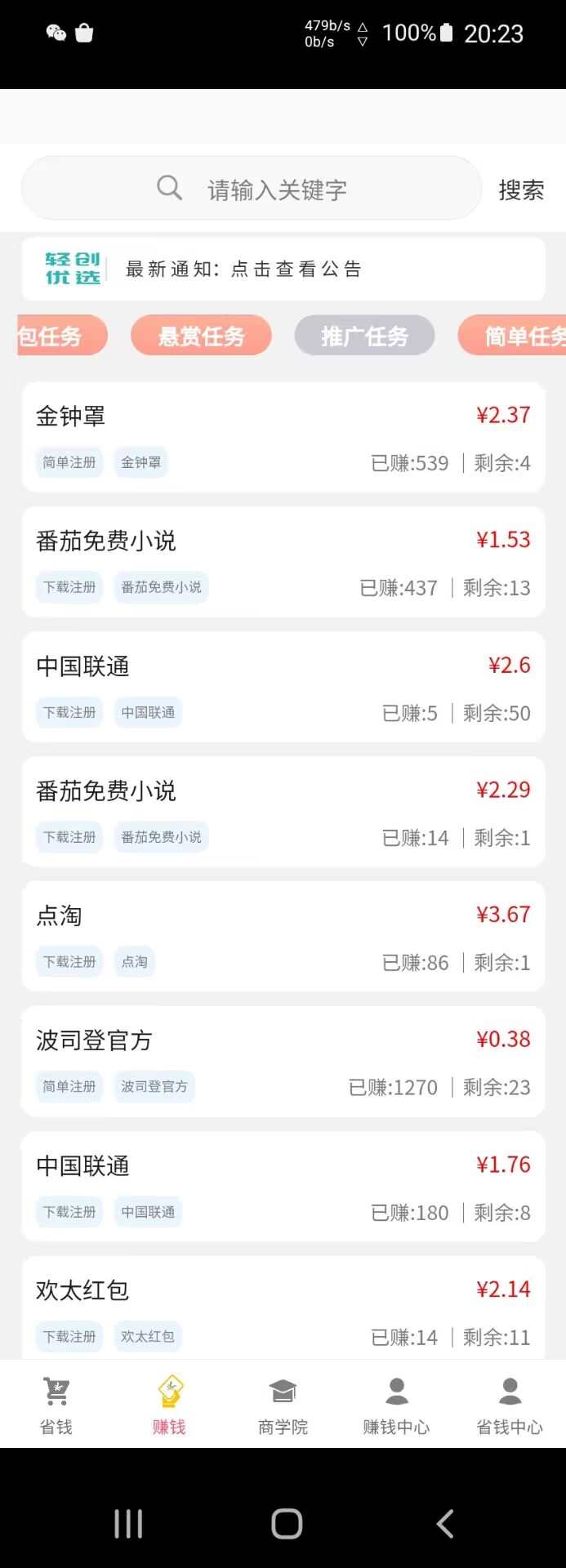
Task: Open the 中国联通 task paying ¥1.76
Action: [x=283, y=1187]
